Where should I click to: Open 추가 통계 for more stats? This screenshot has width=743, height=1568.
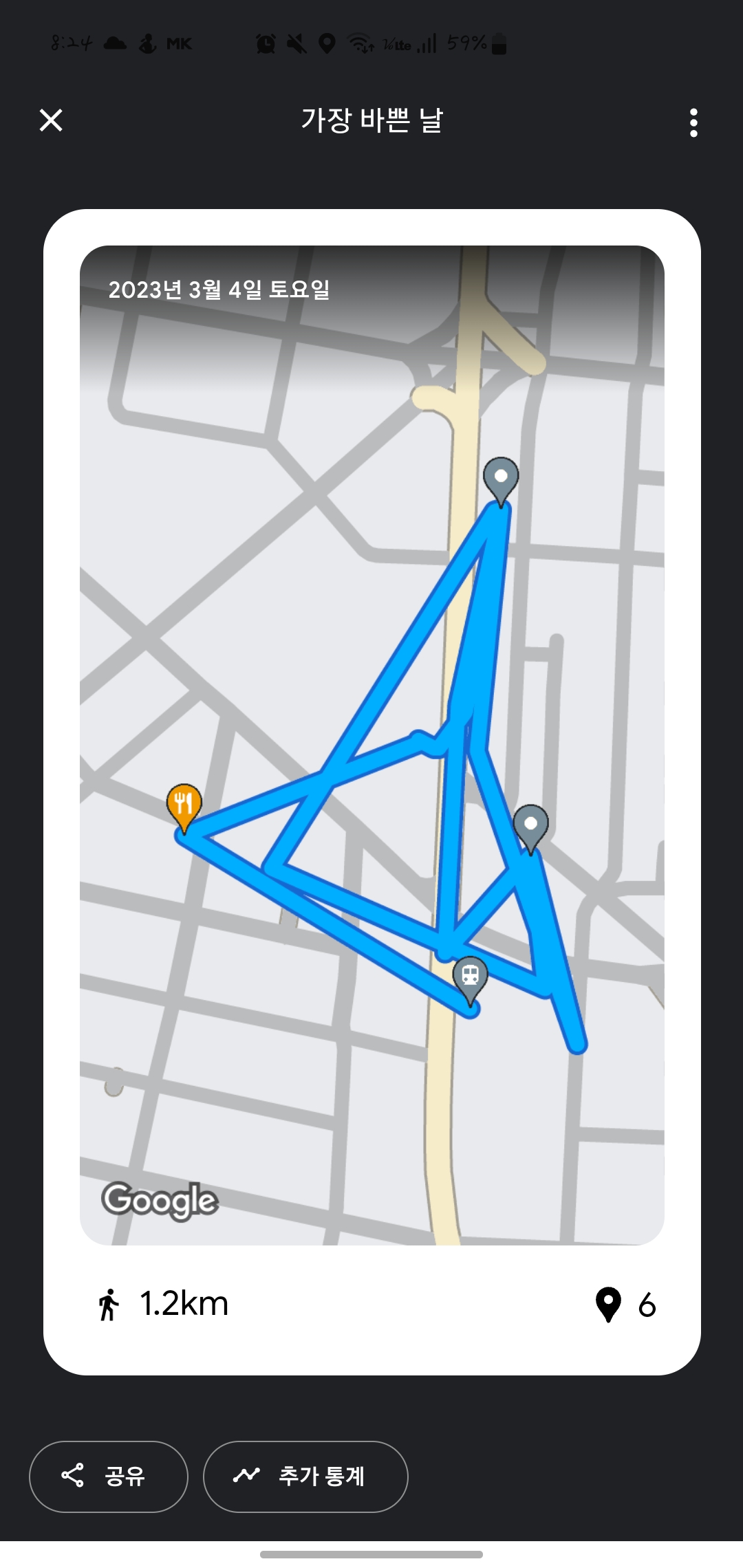click(x=305, y=1477)
